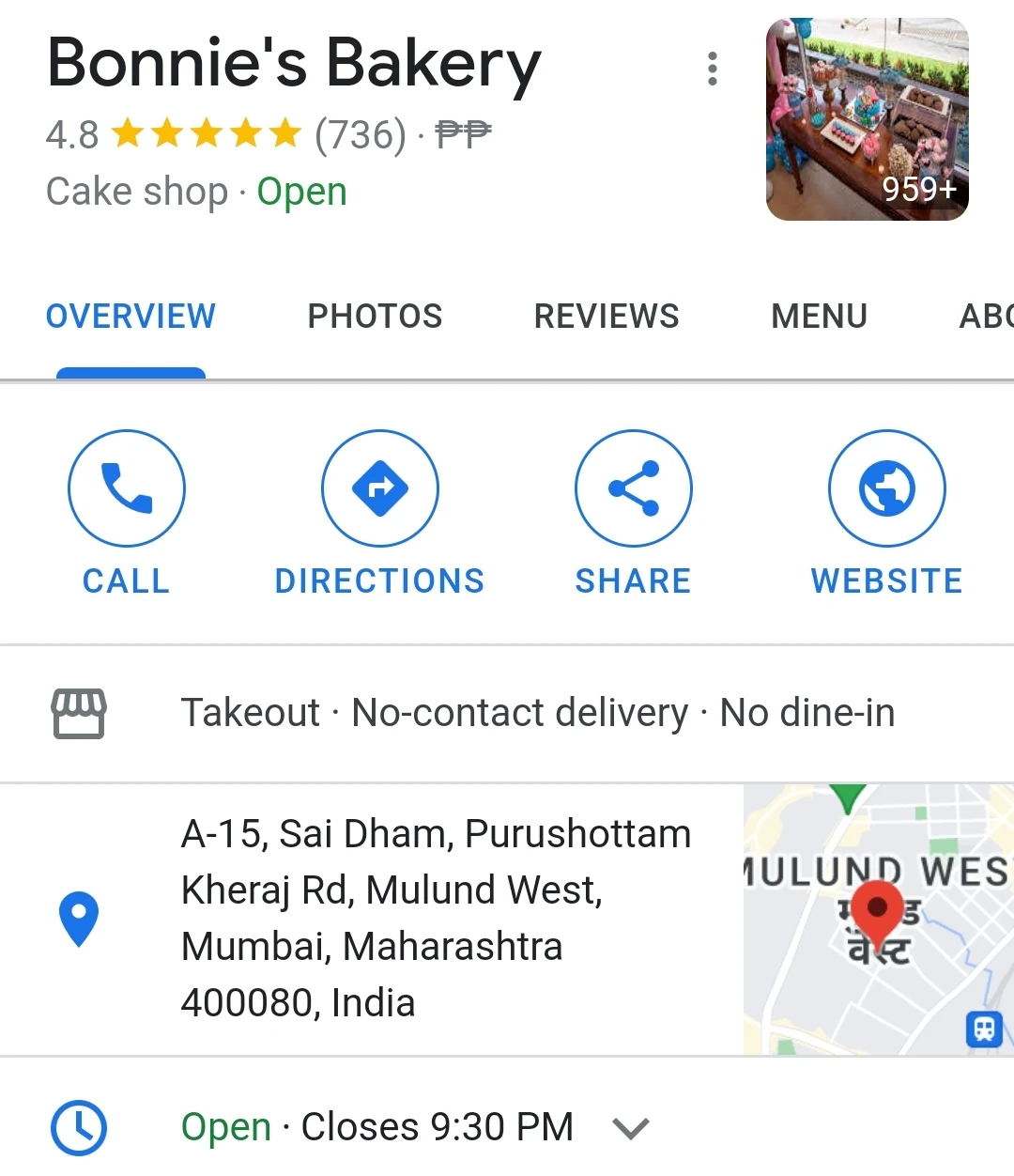
Task: Open the three-dot overflow menu
Action: 713,69
